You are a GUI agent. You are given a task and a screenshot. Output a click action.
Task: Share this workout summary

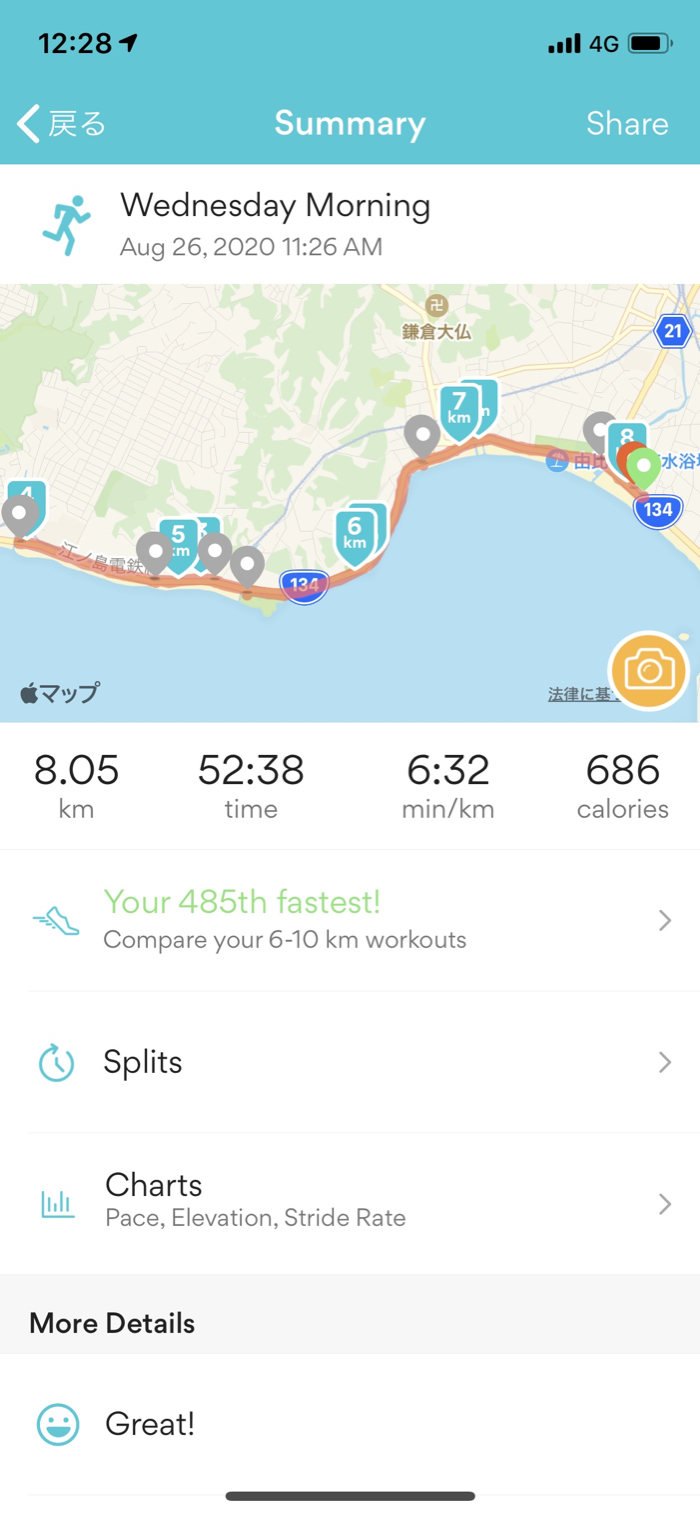pos(627,124)
